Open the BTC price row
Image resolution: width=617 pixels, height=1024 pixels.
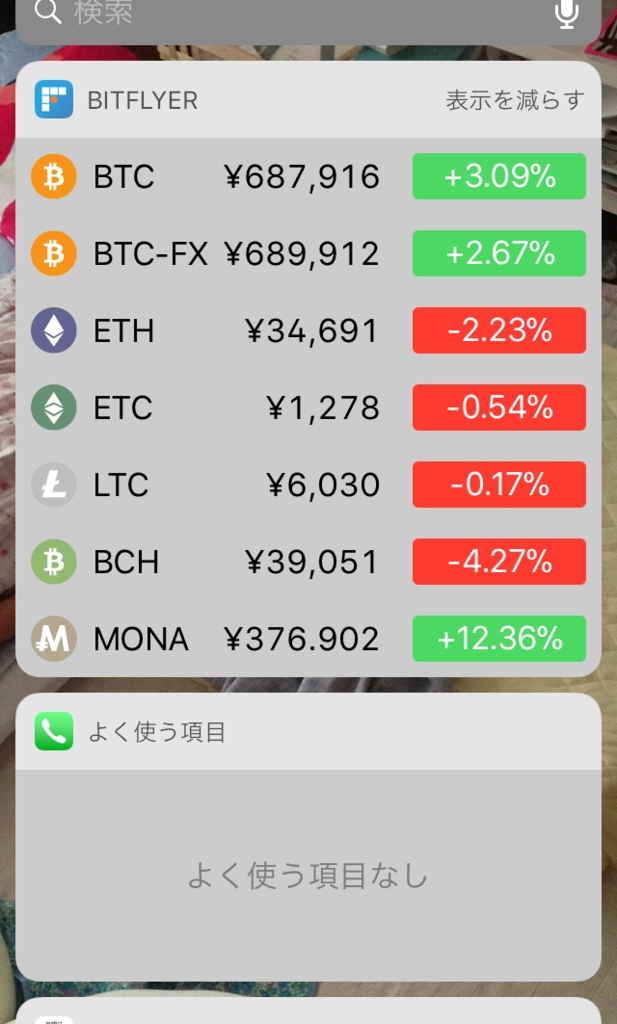308,177
